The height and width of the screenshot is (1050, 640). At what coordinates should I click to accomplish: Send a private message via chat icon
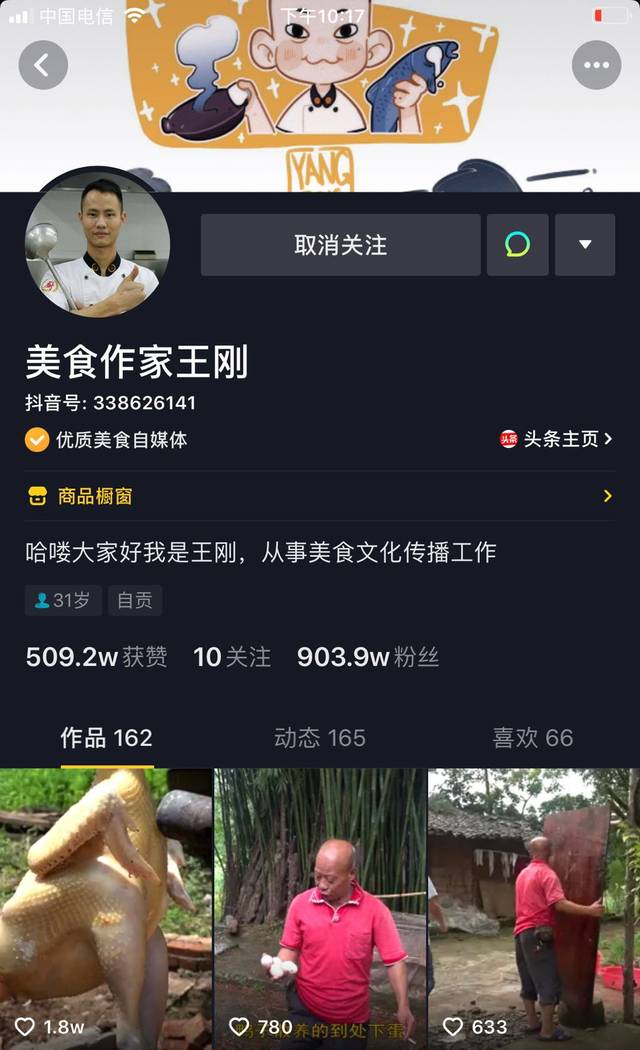(x=517, y=245)
